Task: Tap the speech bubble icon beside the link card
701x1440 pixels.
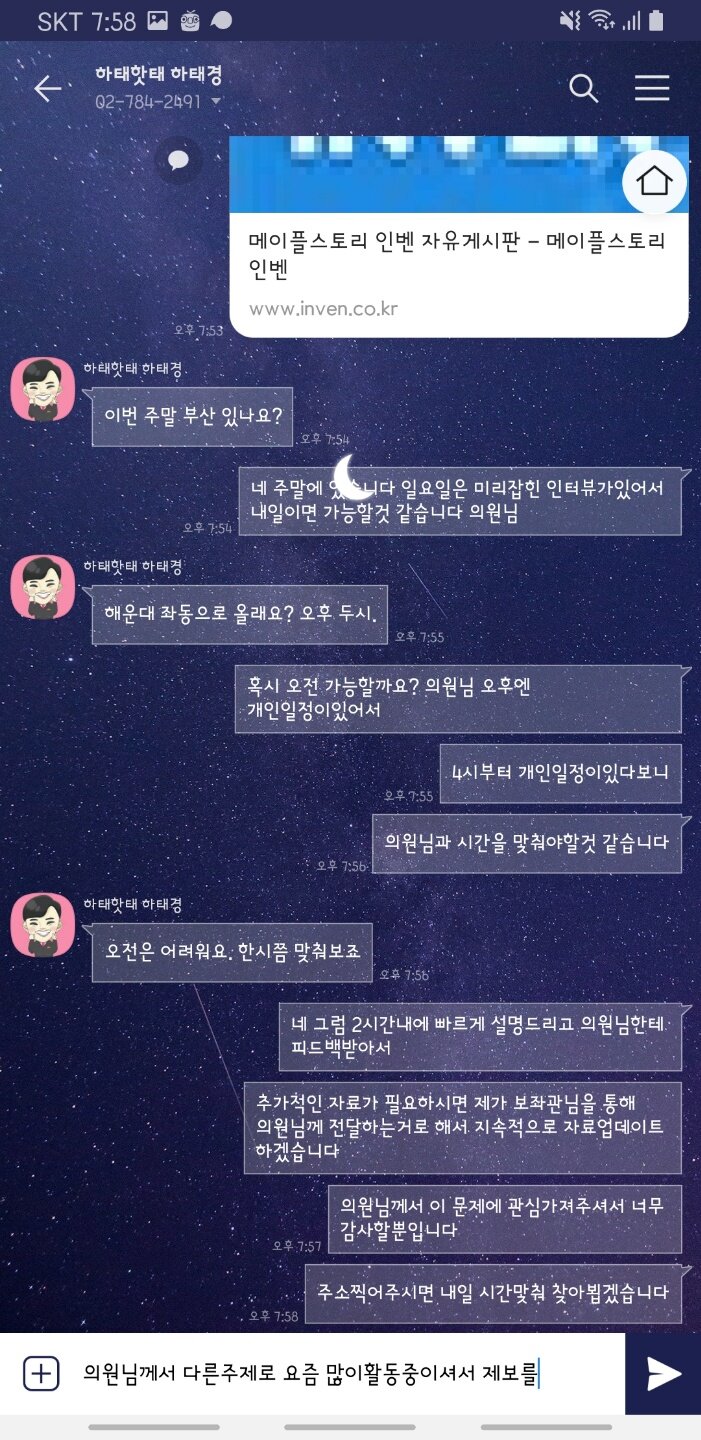Action: [x=179, y=160]
